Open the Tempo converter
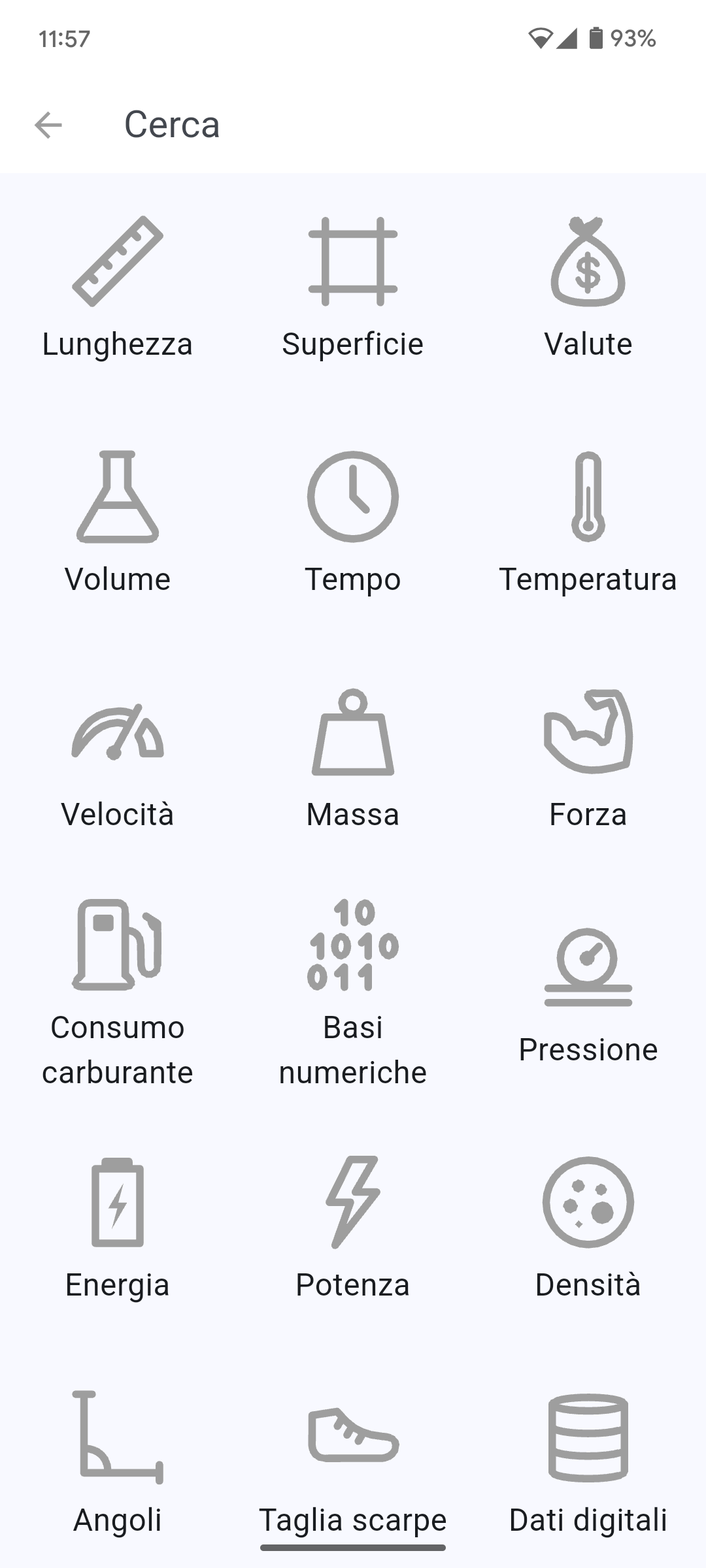Image resolution: width=706 pixels, height=1568 pixels. [353, 523]
